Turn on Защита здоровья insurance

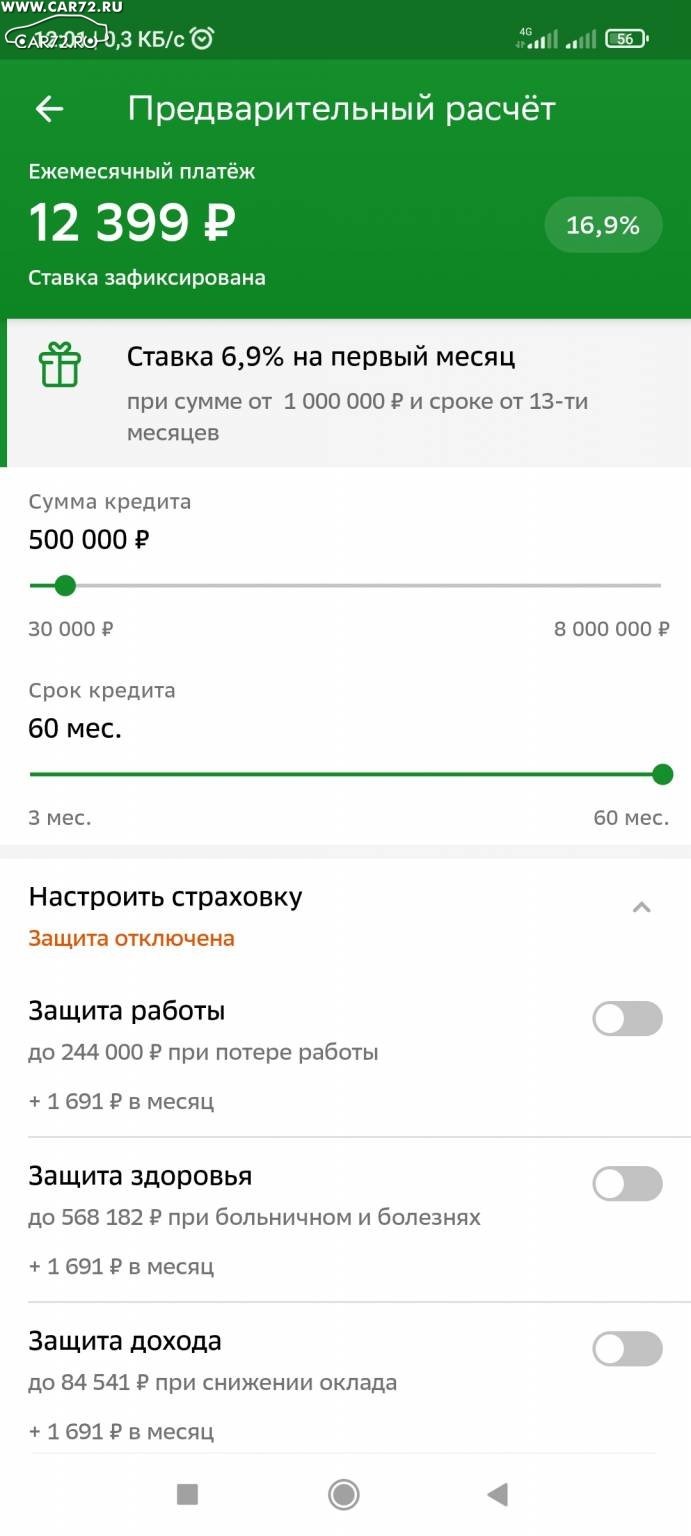[x=628, y=1184]
